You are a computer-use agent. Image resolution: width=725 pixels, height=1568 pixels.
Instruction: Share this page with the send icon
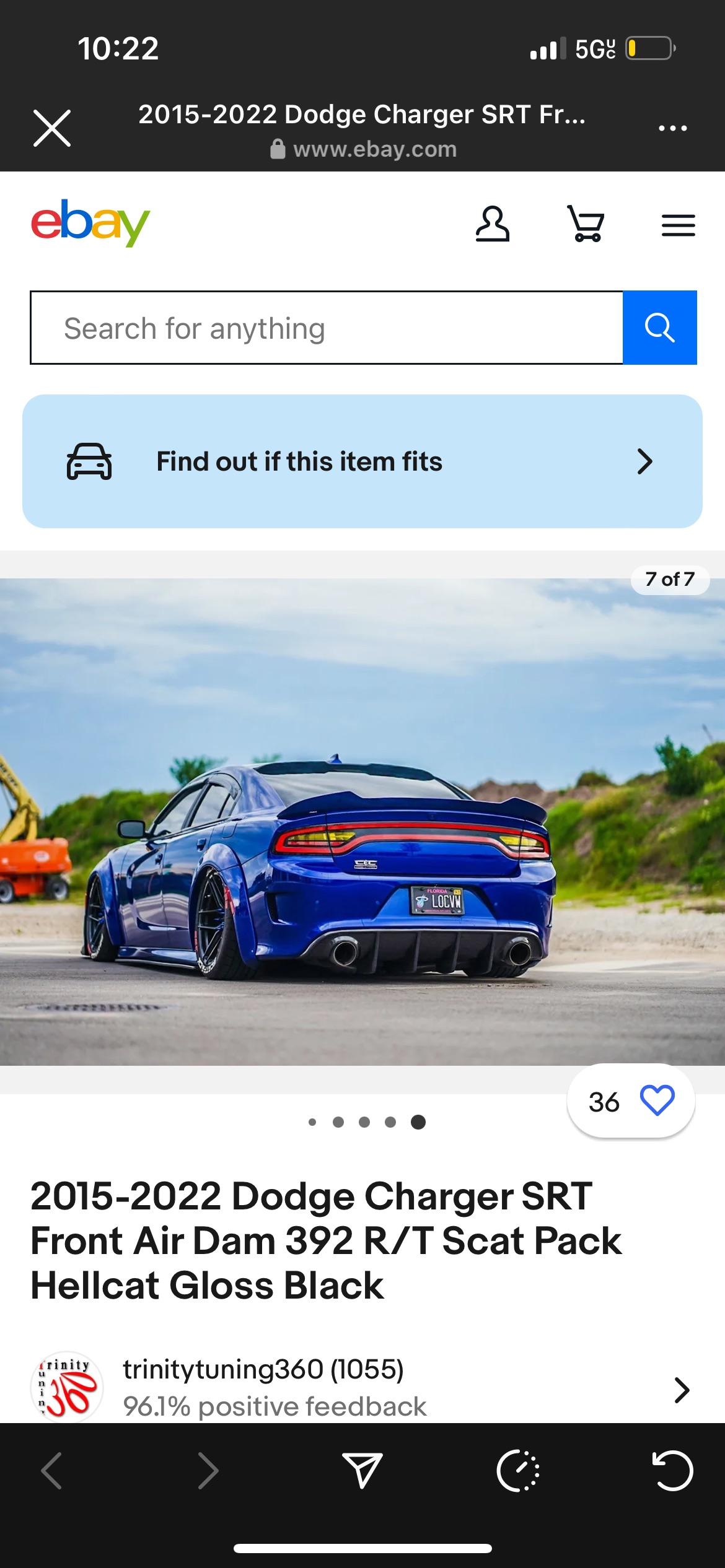[362, 1470]
